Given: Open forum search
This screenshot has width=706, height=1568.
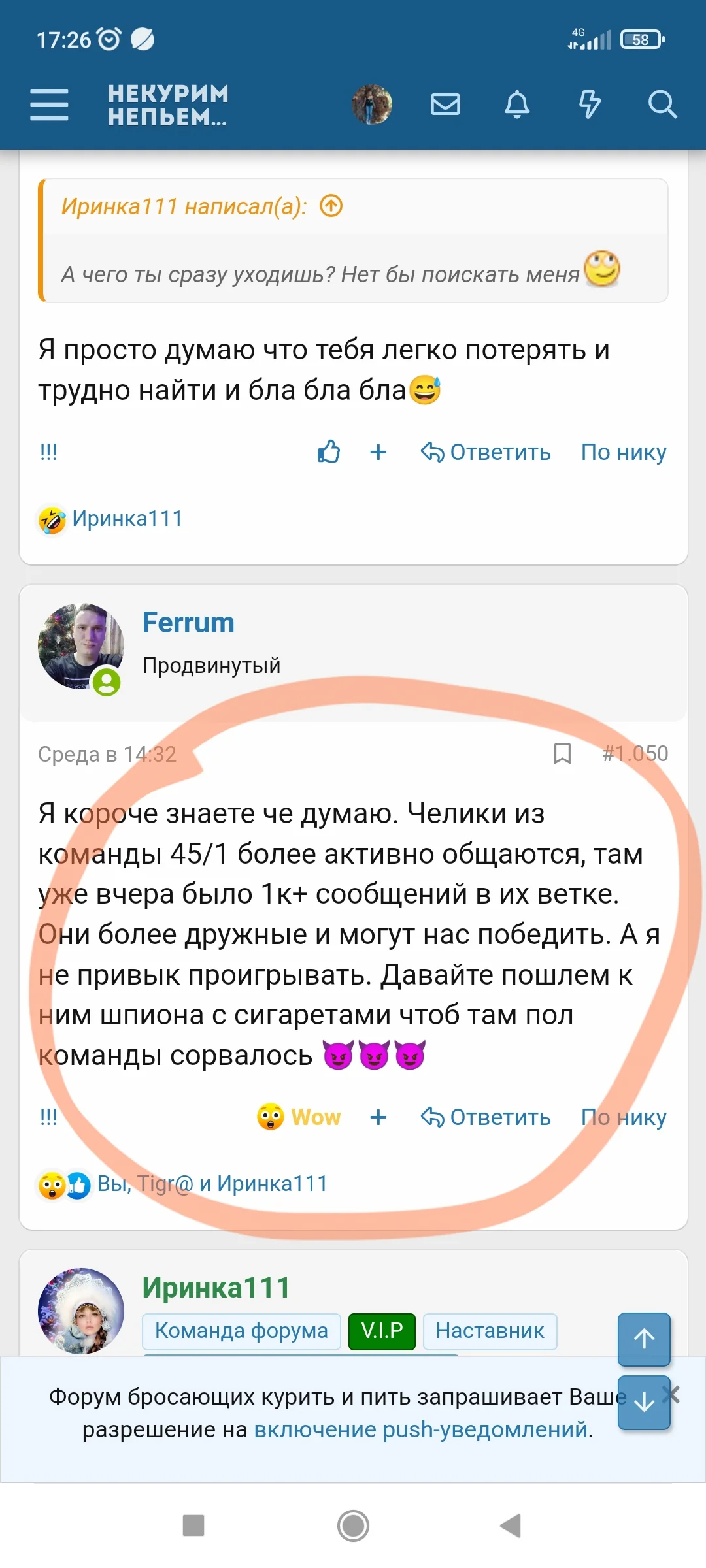Looking at the screenshot, I should coord(662,105).
